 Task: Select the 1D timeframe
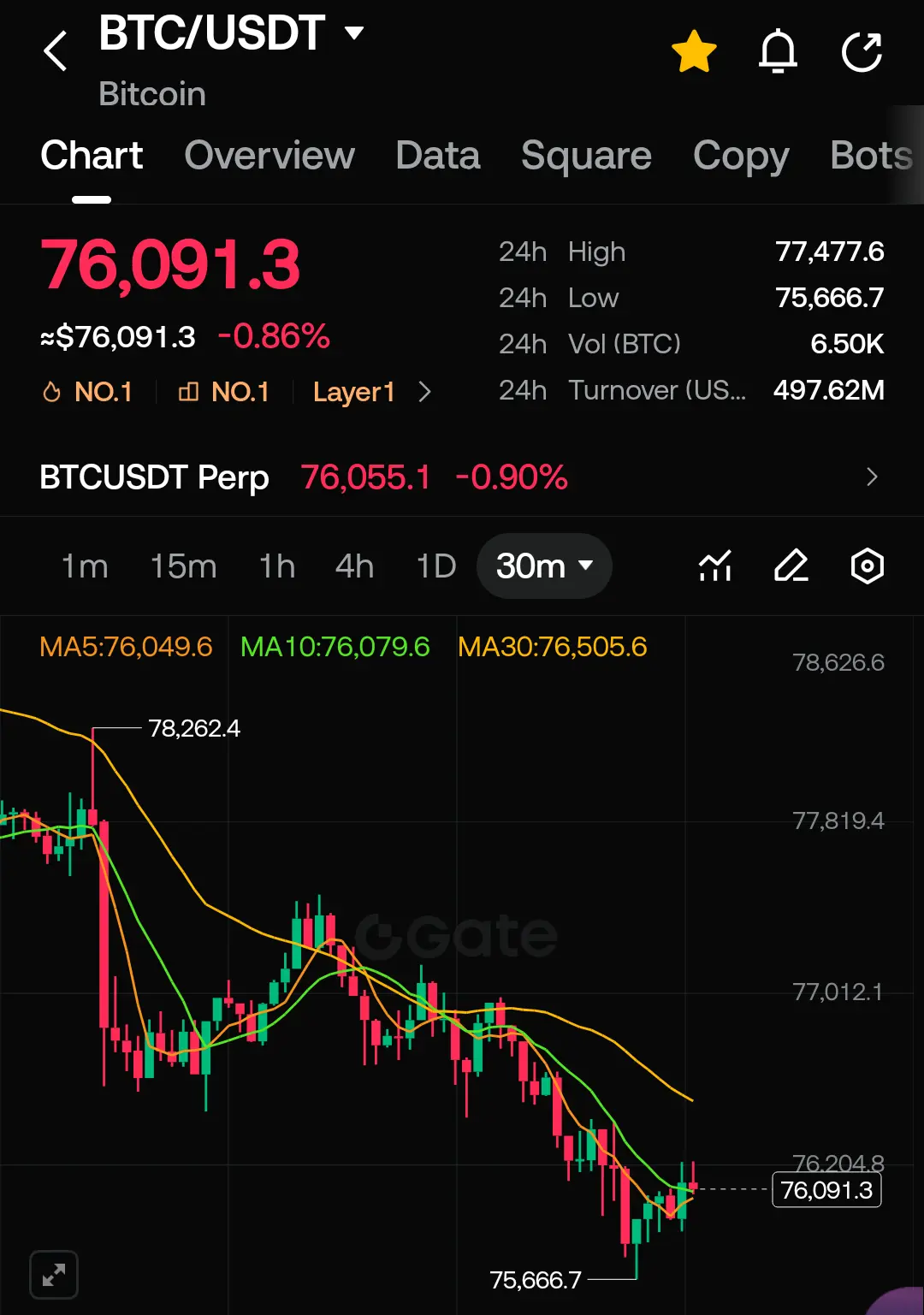click(x=435, y=566)
